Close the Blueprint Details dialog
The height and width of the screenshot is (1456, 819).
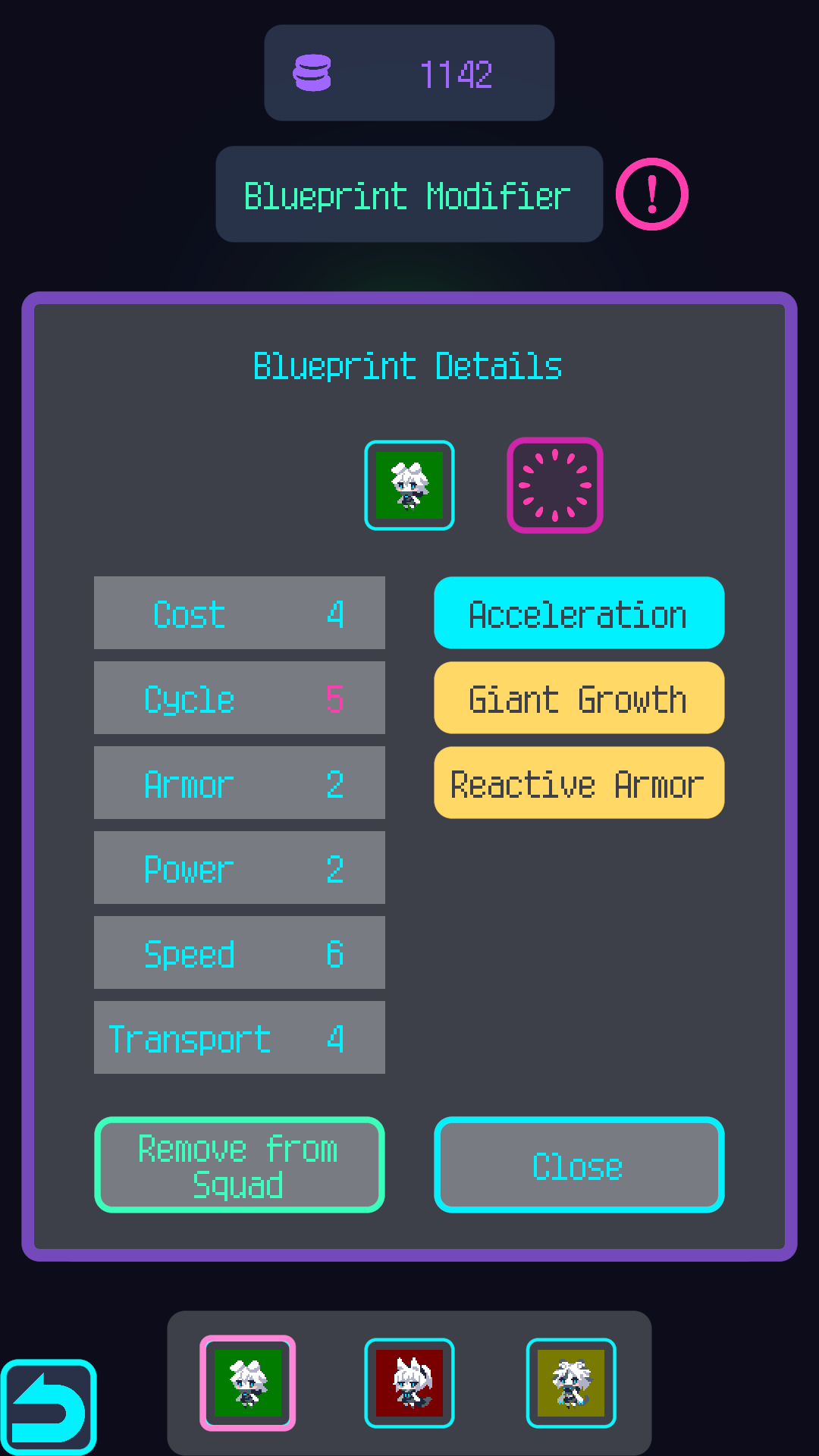click(579, 1165)
